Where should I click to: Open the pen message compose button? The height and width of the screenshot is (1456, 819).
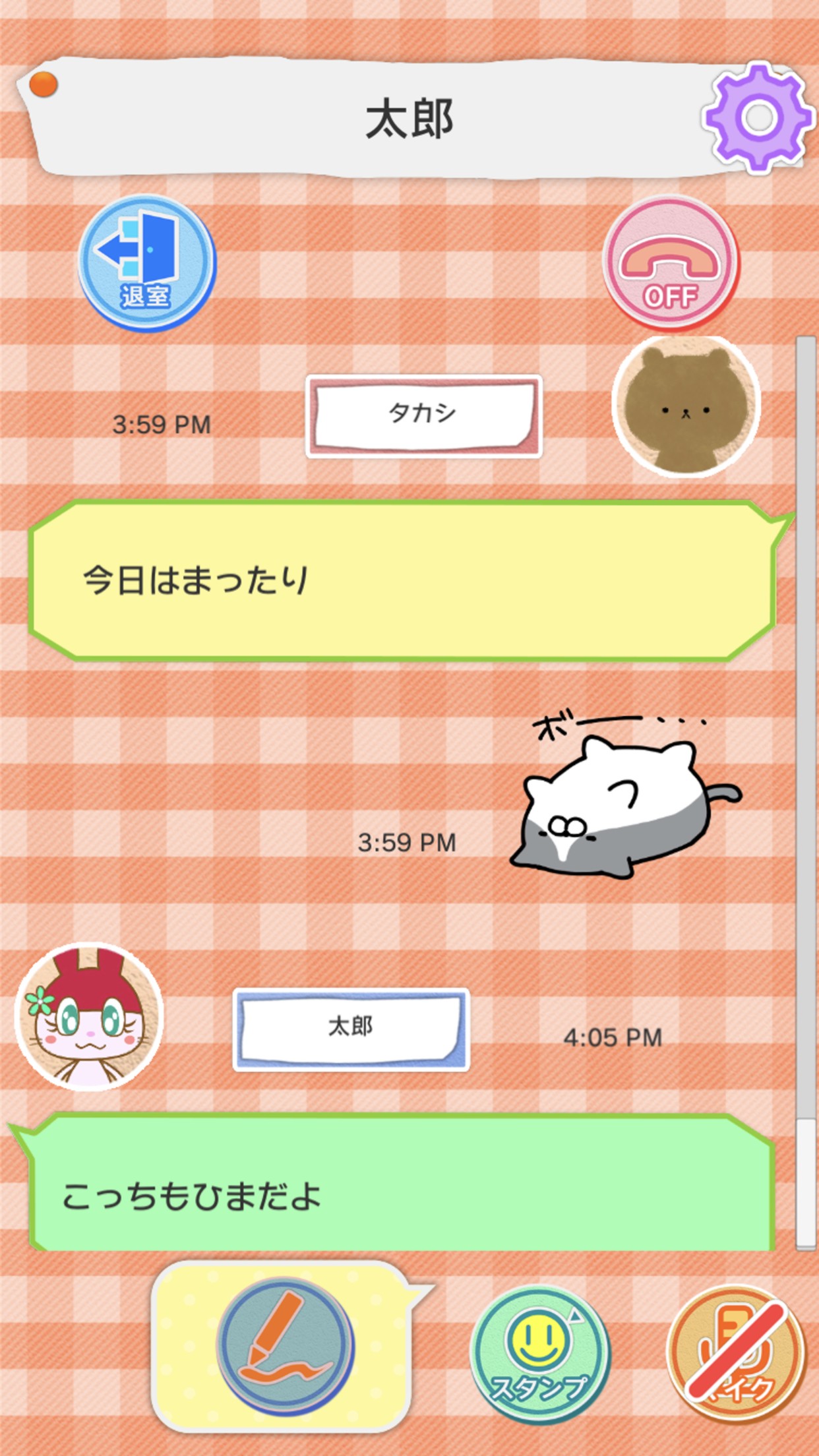285,1345
